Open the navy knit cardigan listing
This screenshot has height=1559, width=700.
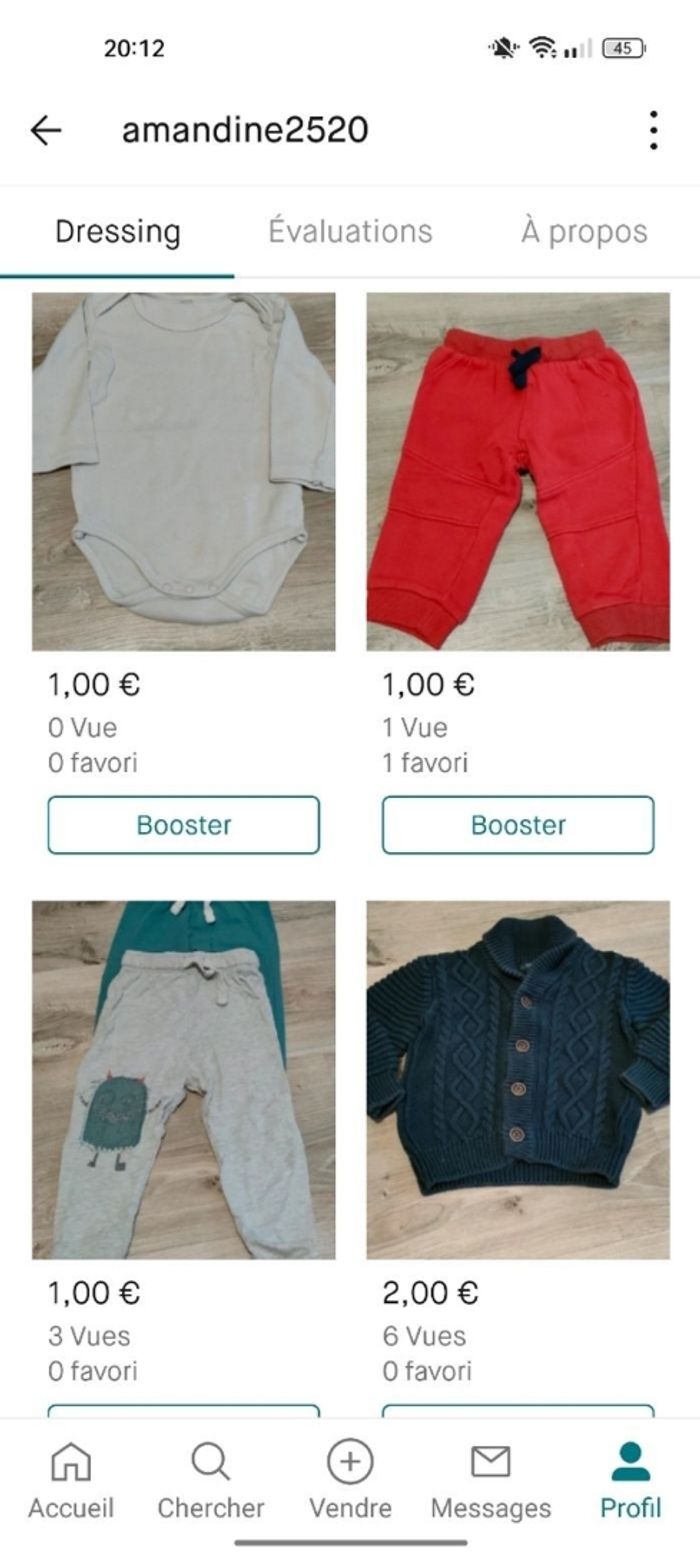[517, 1079]
